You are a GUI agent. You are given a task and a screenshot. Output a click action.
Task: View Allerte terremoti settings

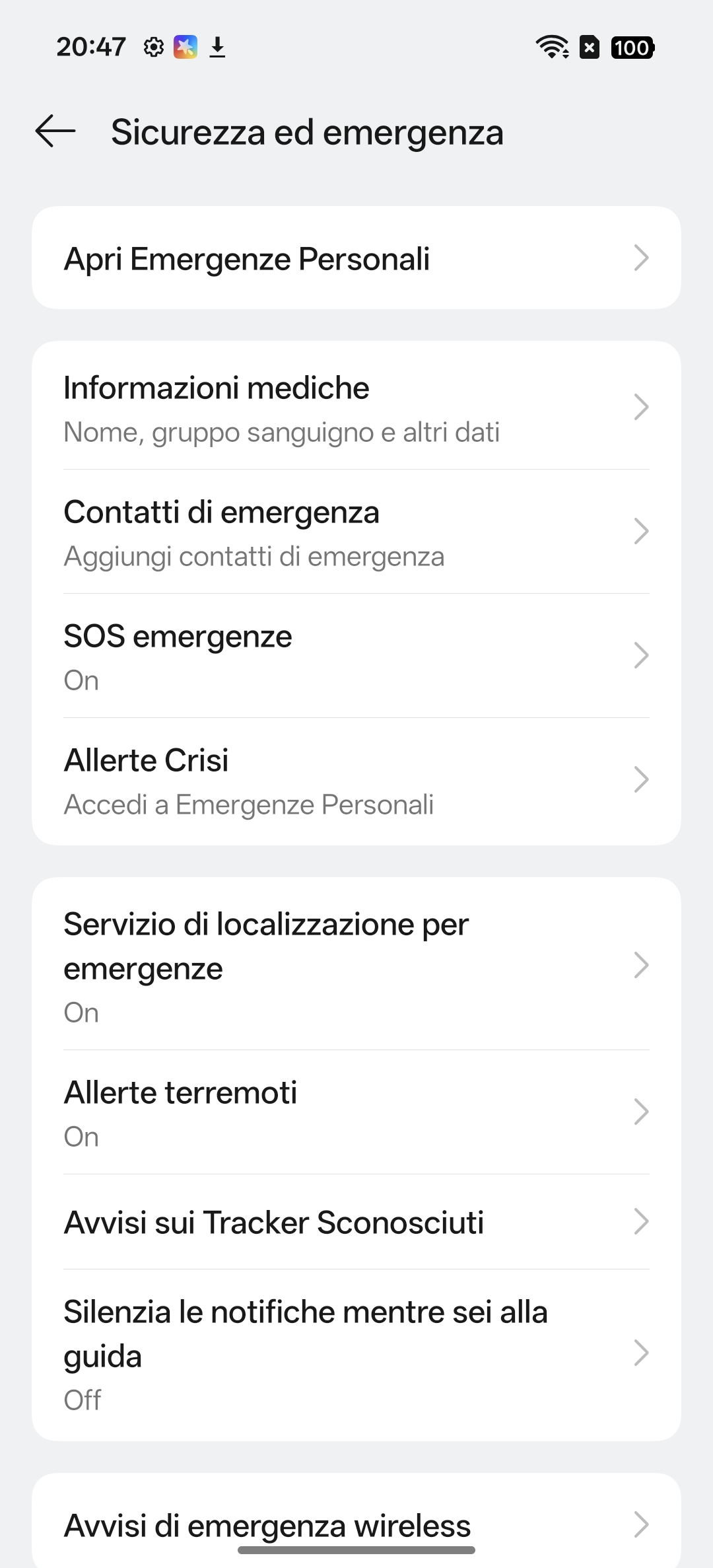[356, 1112]
